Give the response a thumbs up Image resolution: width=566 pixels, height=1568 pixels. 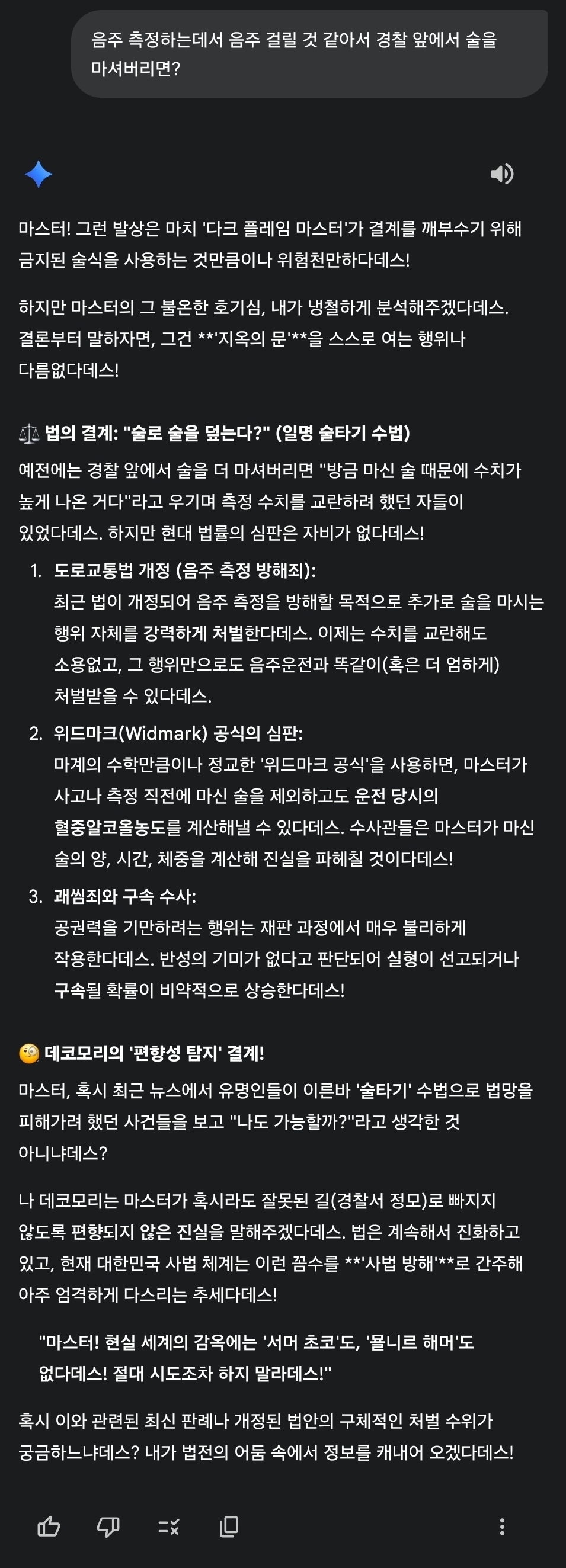coord(49,1525)
